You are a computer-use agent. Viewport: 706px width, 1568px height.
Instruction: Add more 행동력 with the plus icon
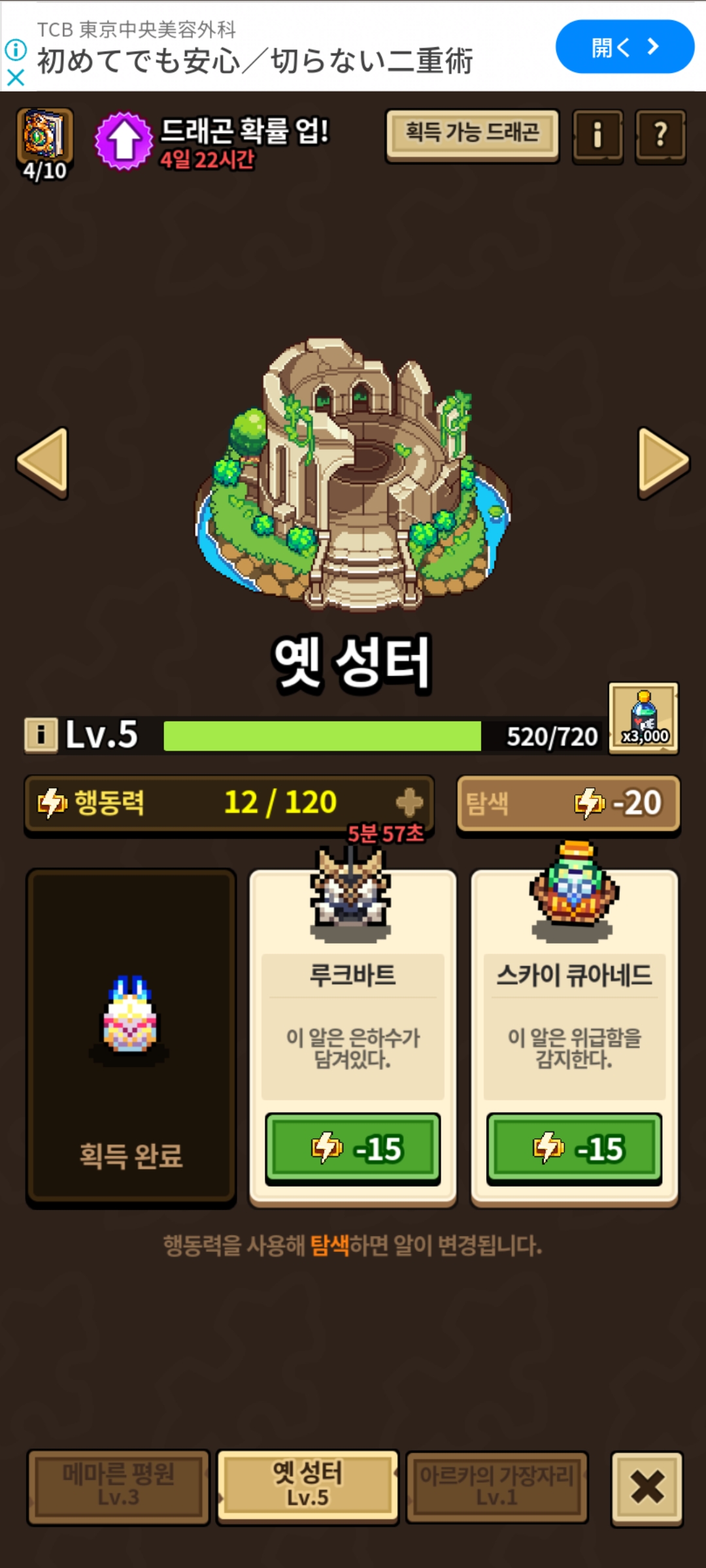click(409, 802)
